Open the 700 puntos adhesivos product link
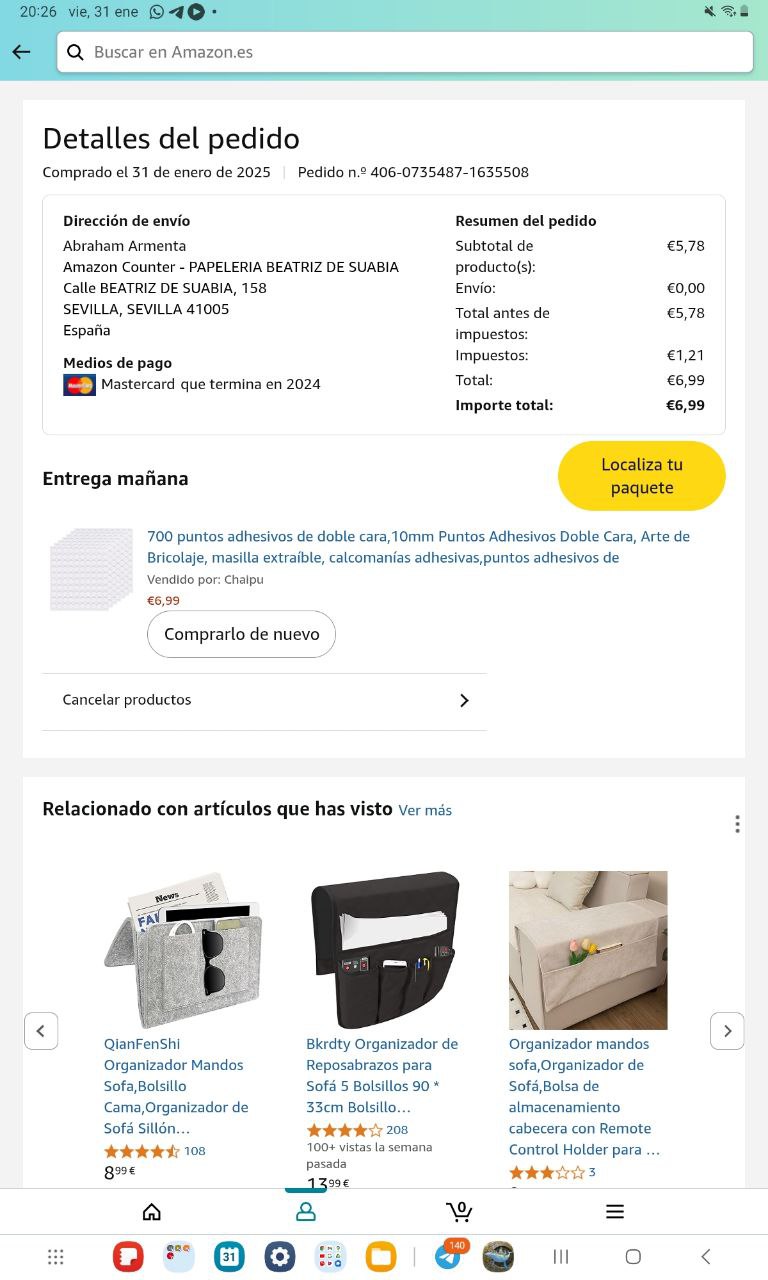The image size is (768, 1280). (418, 547)
